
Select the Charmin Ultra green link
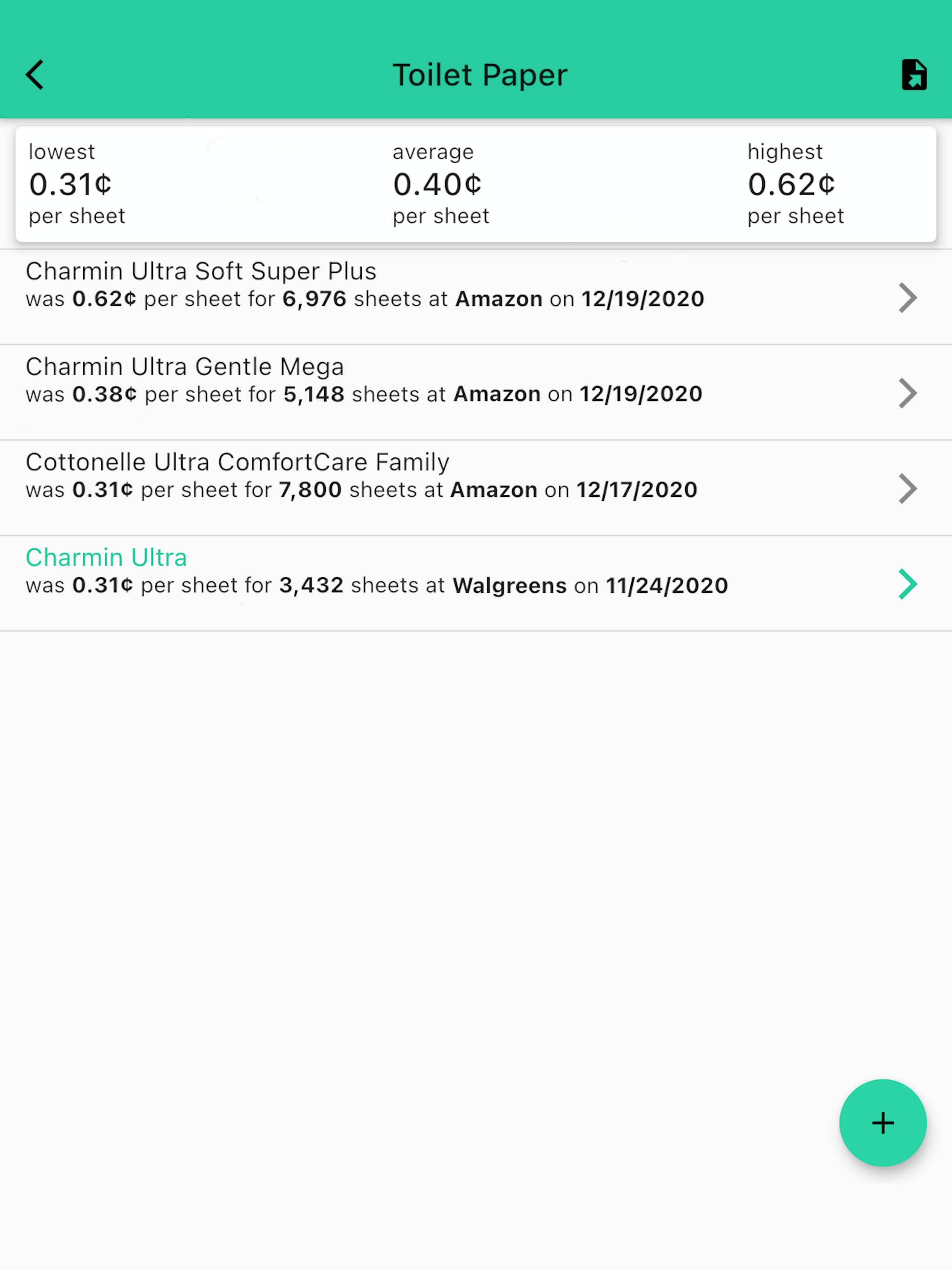(x=106, y=556)
